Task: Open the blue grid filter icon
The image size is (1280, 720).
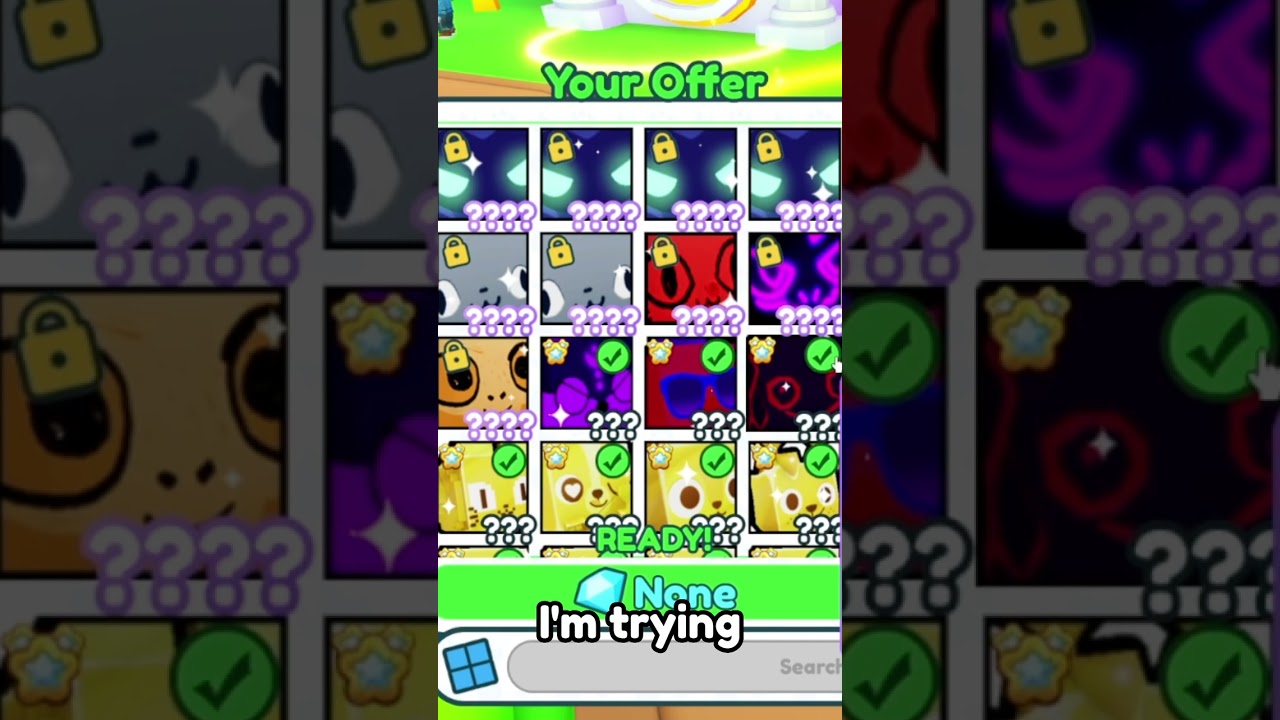Action: click(470, 666)
